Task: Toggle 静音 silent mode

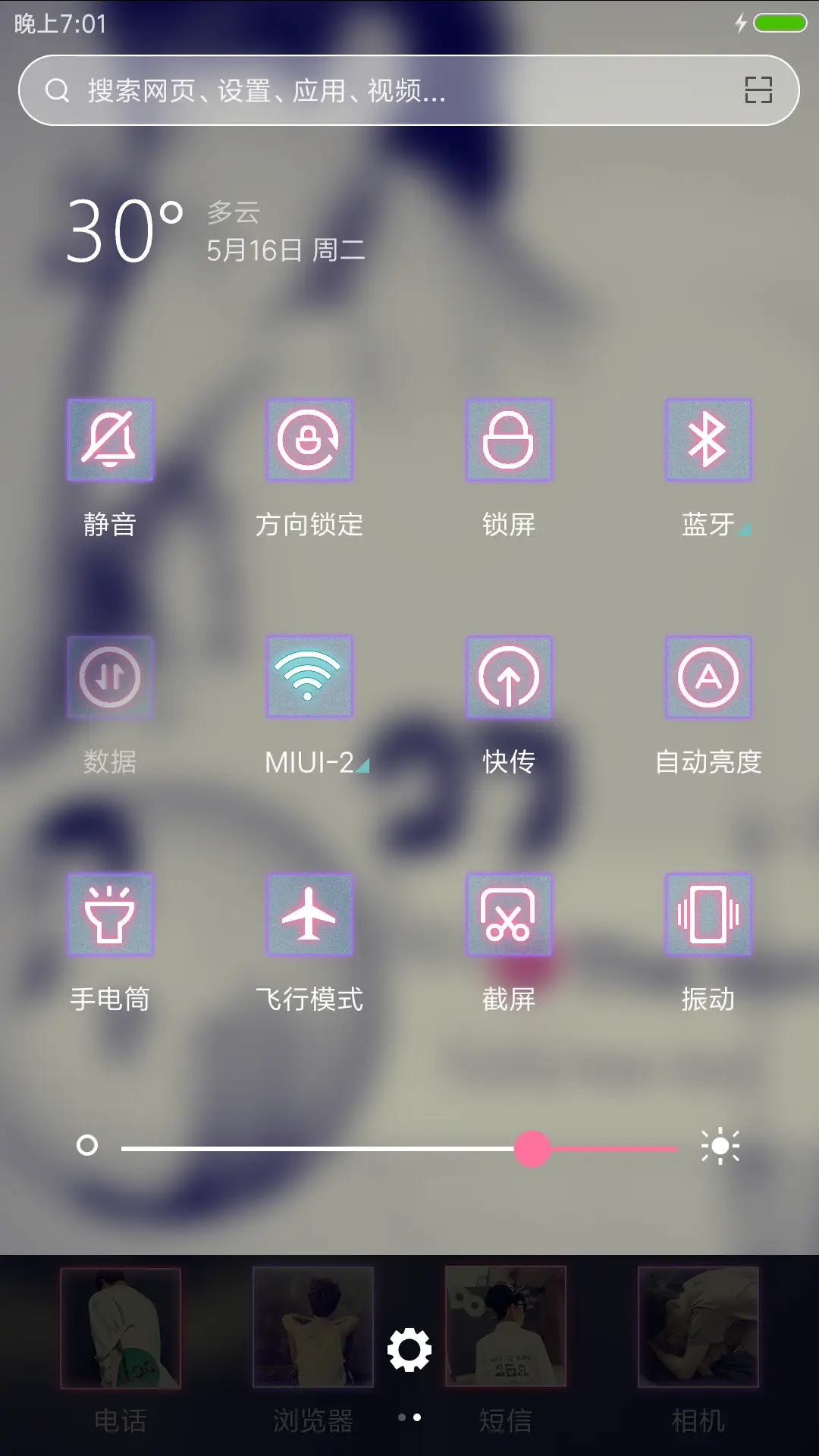Action: pos(110,440)
